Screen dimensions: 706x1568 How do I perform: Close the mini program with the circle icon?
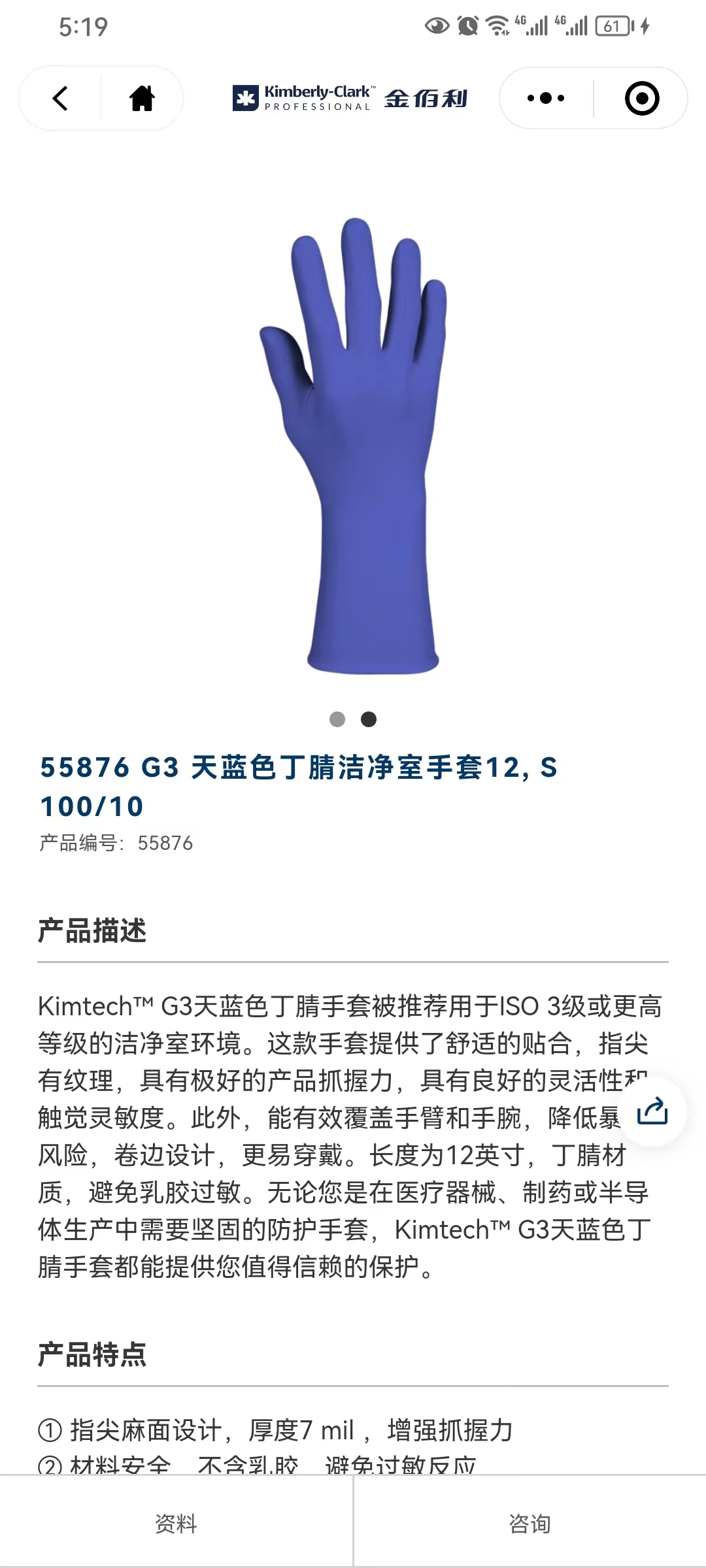(641, 99)
